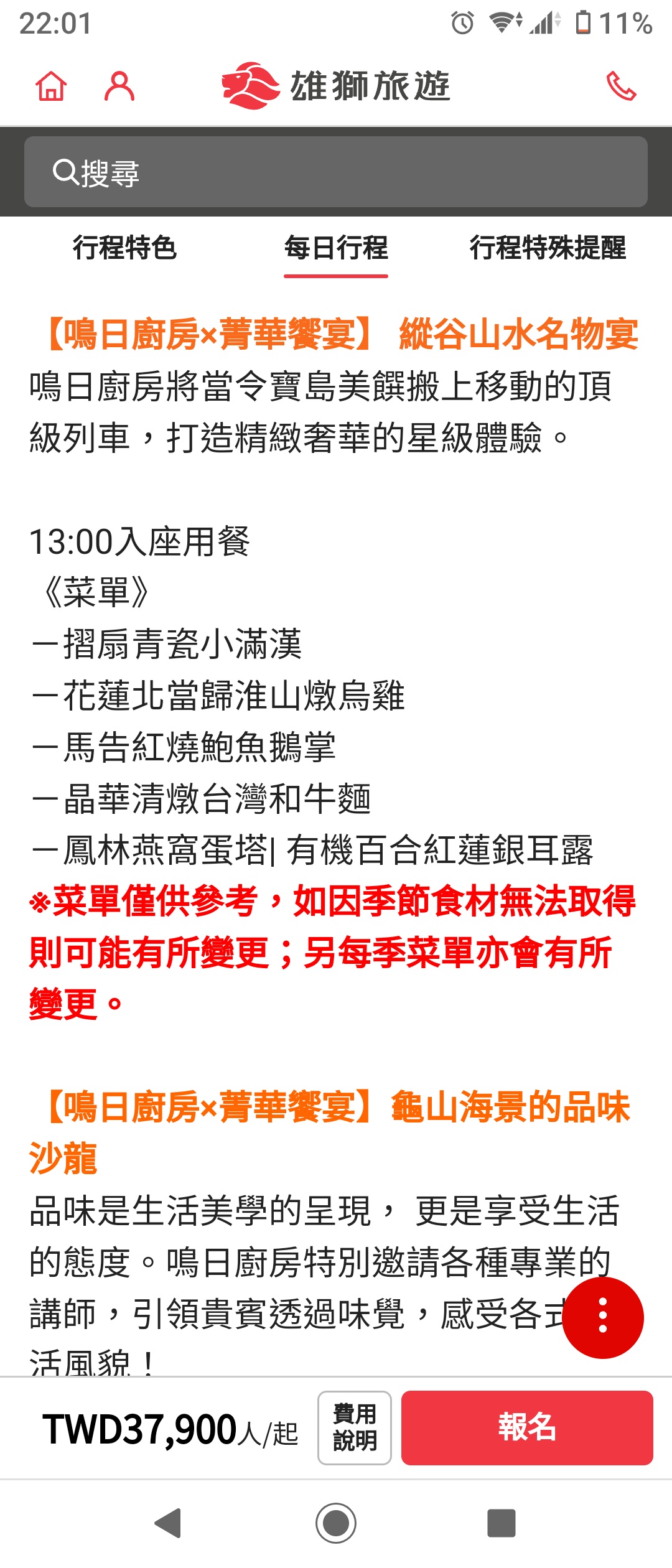Go back with the system back button
This screenshot has height=1568, width=672.
click(x=168, y=1523)
